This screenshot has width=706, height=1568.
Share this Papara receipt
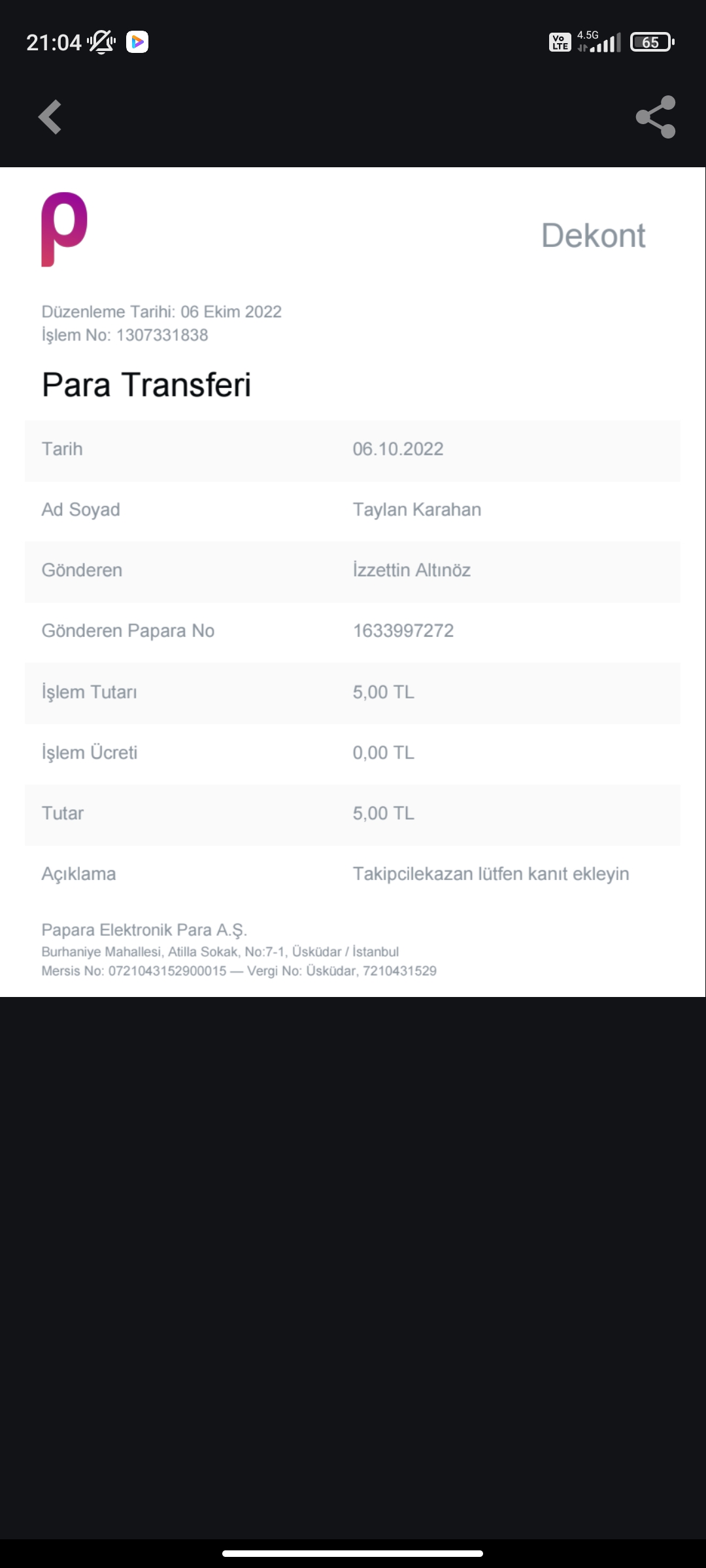pyautogui.click(x=656, y=117)
